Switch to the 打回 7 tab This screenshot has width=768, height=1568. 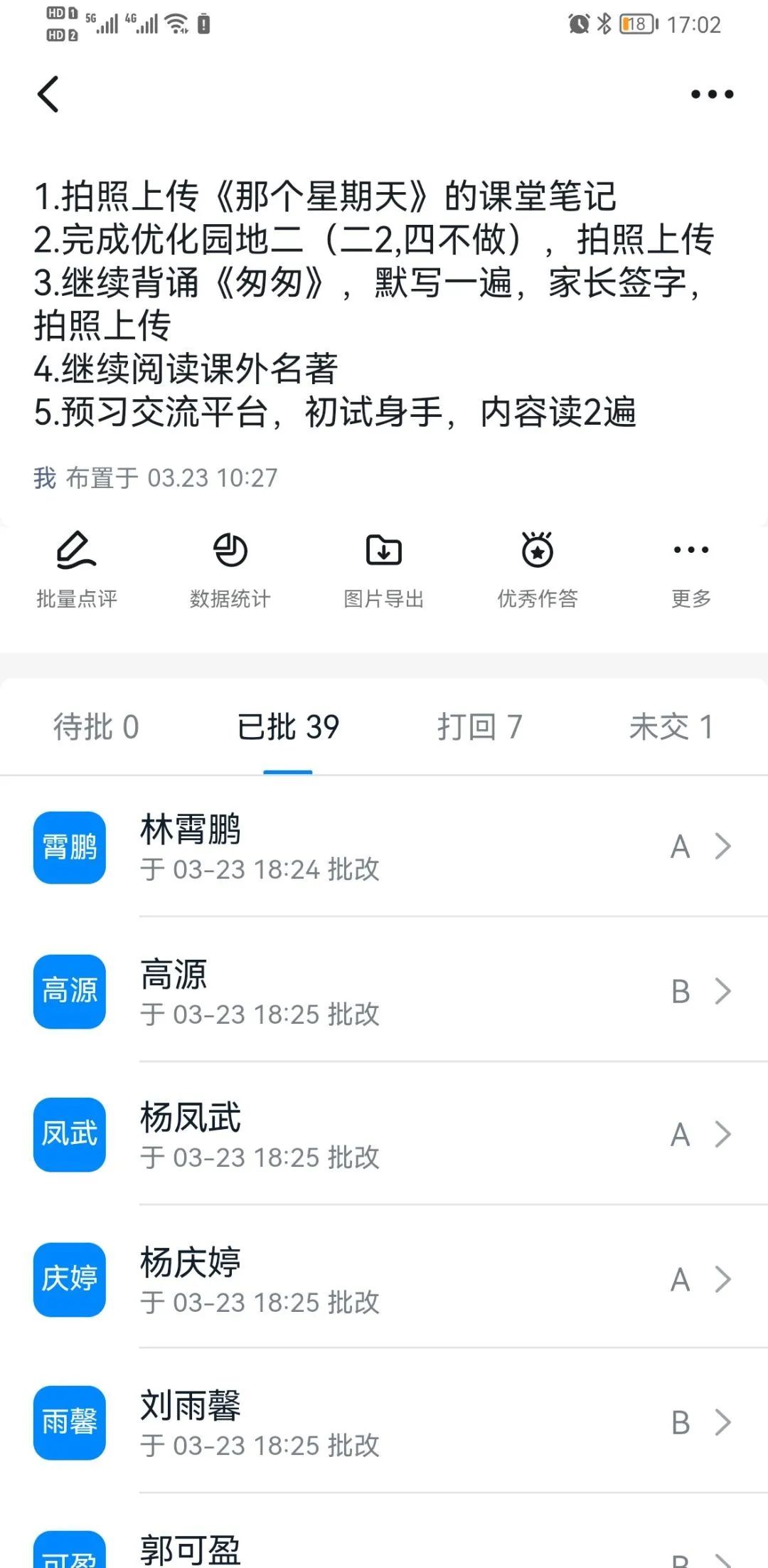point(480,727)
